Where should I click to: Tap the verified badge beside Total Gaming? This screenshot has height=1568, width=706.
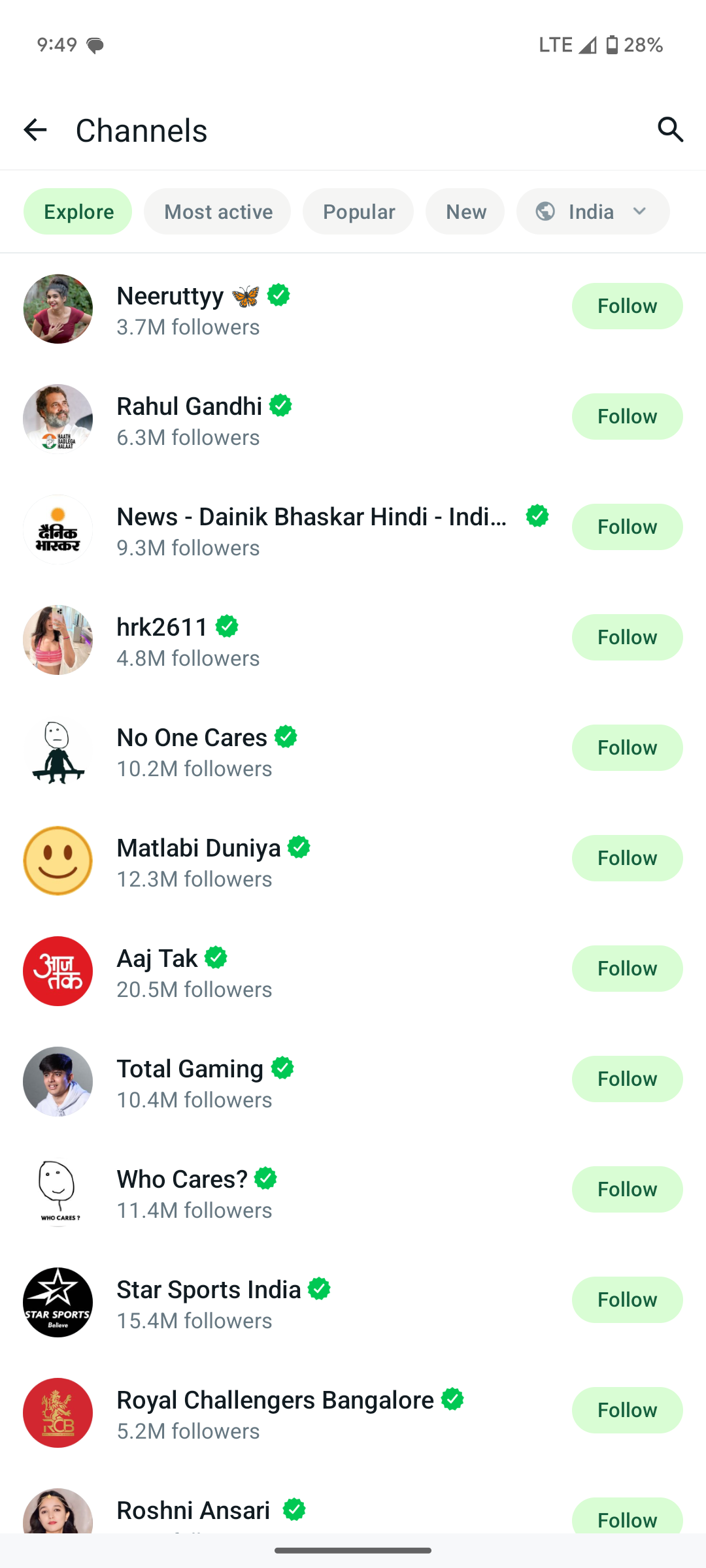coord(284,1068)
